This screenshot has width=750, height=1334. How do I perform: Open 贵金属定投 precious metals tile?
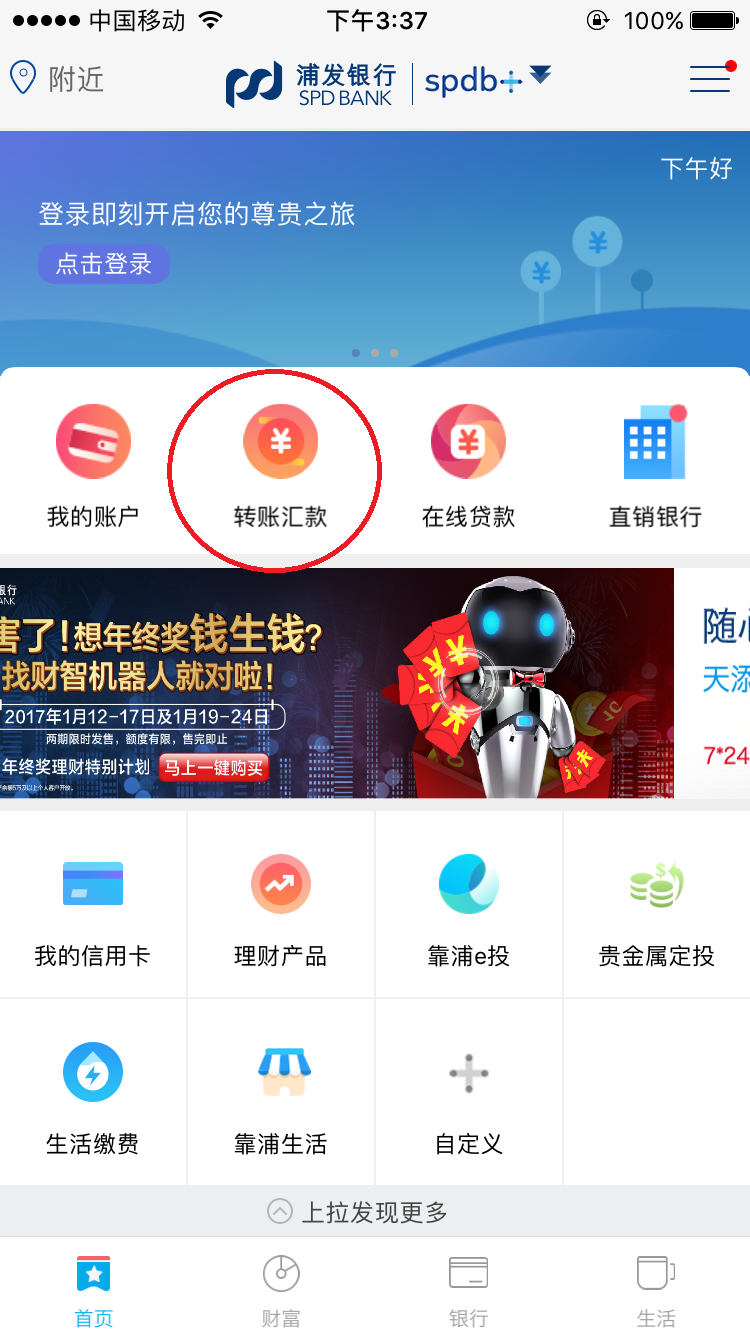point(657,904)
